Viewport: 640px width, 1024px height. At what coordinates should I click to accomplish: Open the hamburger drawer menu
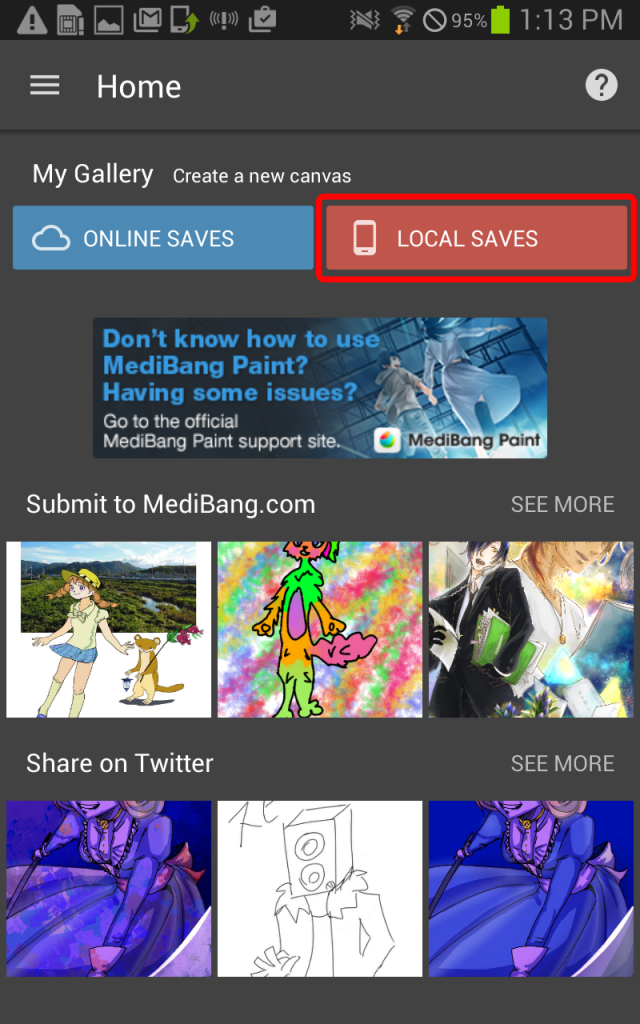pos(44,86)
